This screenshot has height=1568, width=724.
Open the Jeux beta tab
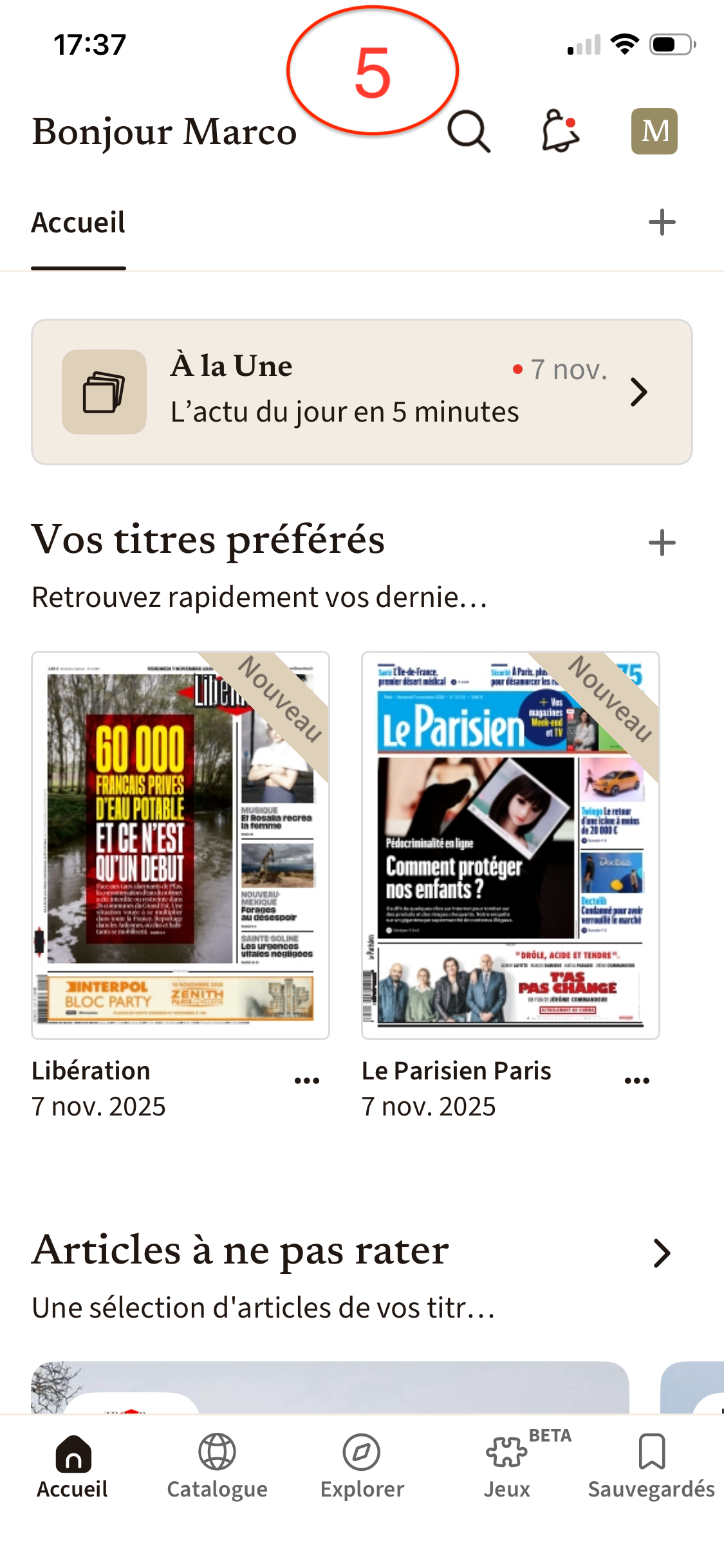click(x=508, y=1467)
